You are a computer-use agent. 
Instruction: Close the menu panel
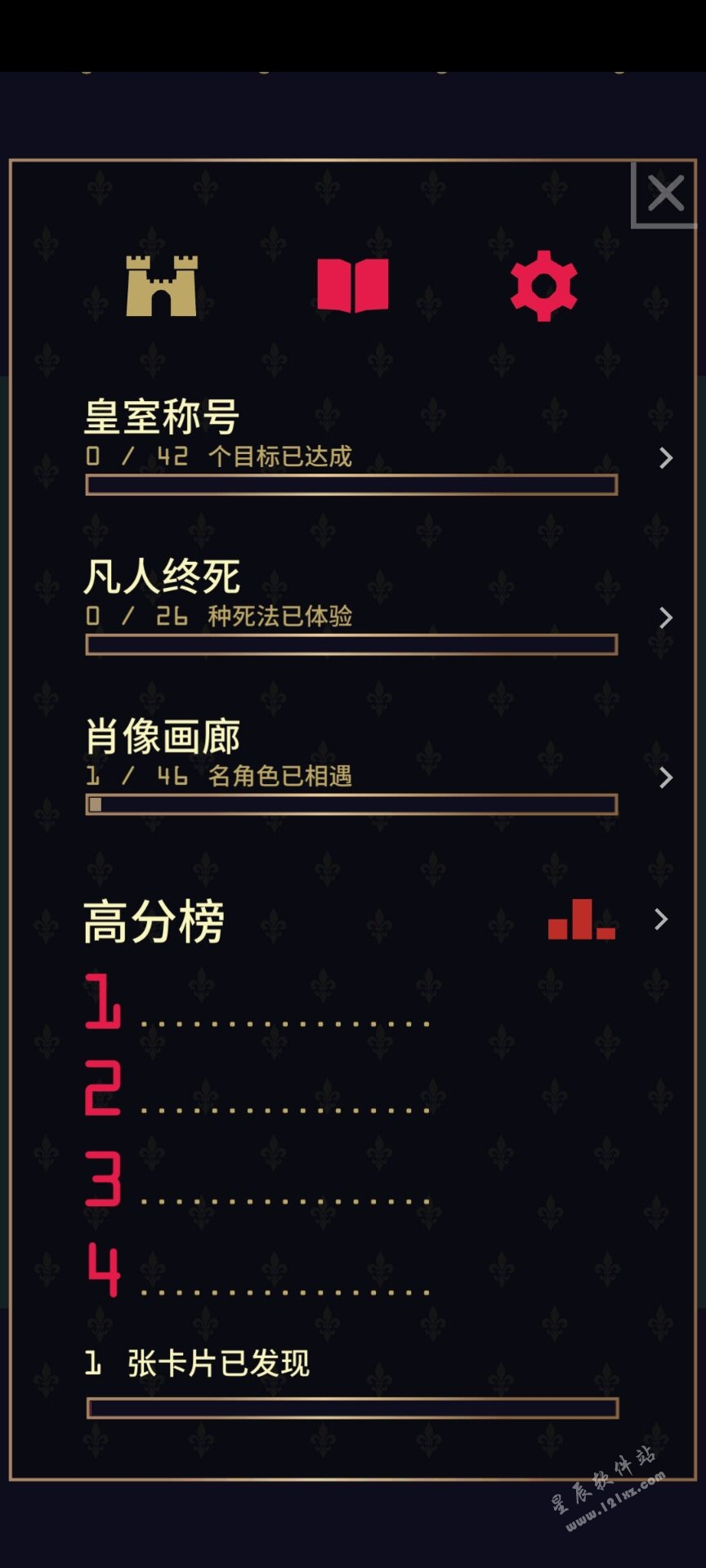point(665,195)
